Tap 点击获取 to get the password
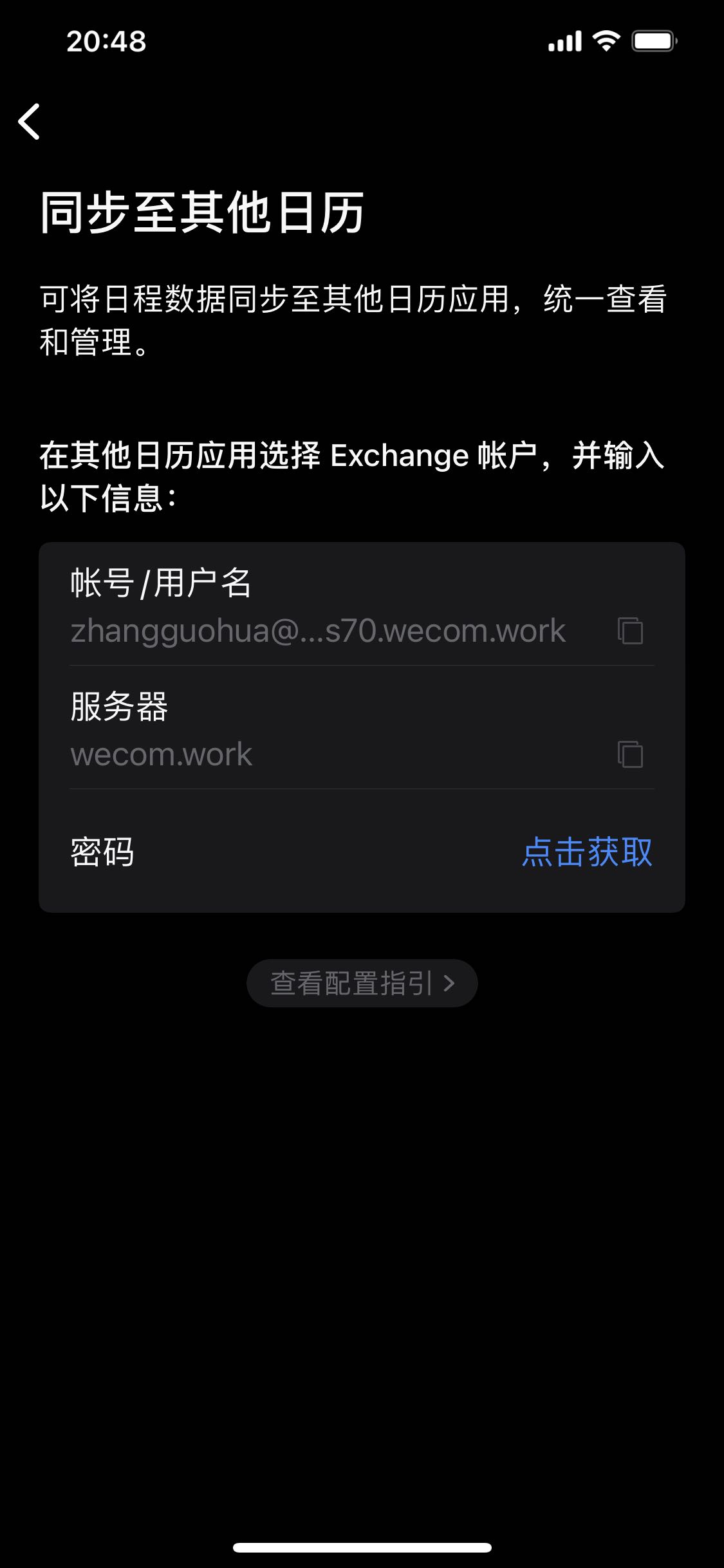 tap(587, 852)
